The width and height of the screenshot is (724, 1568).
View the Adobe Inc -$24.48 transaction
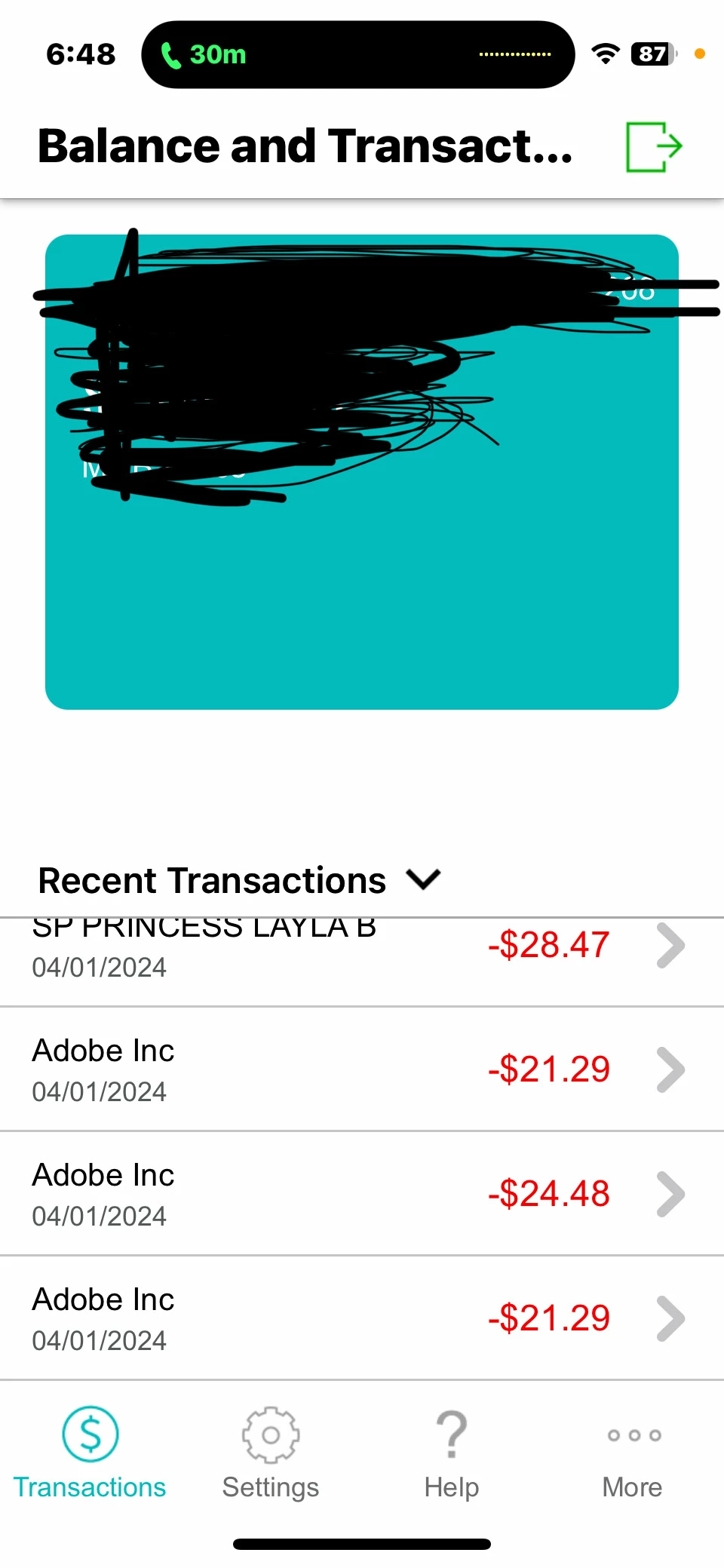click(x=362, y=1194)
